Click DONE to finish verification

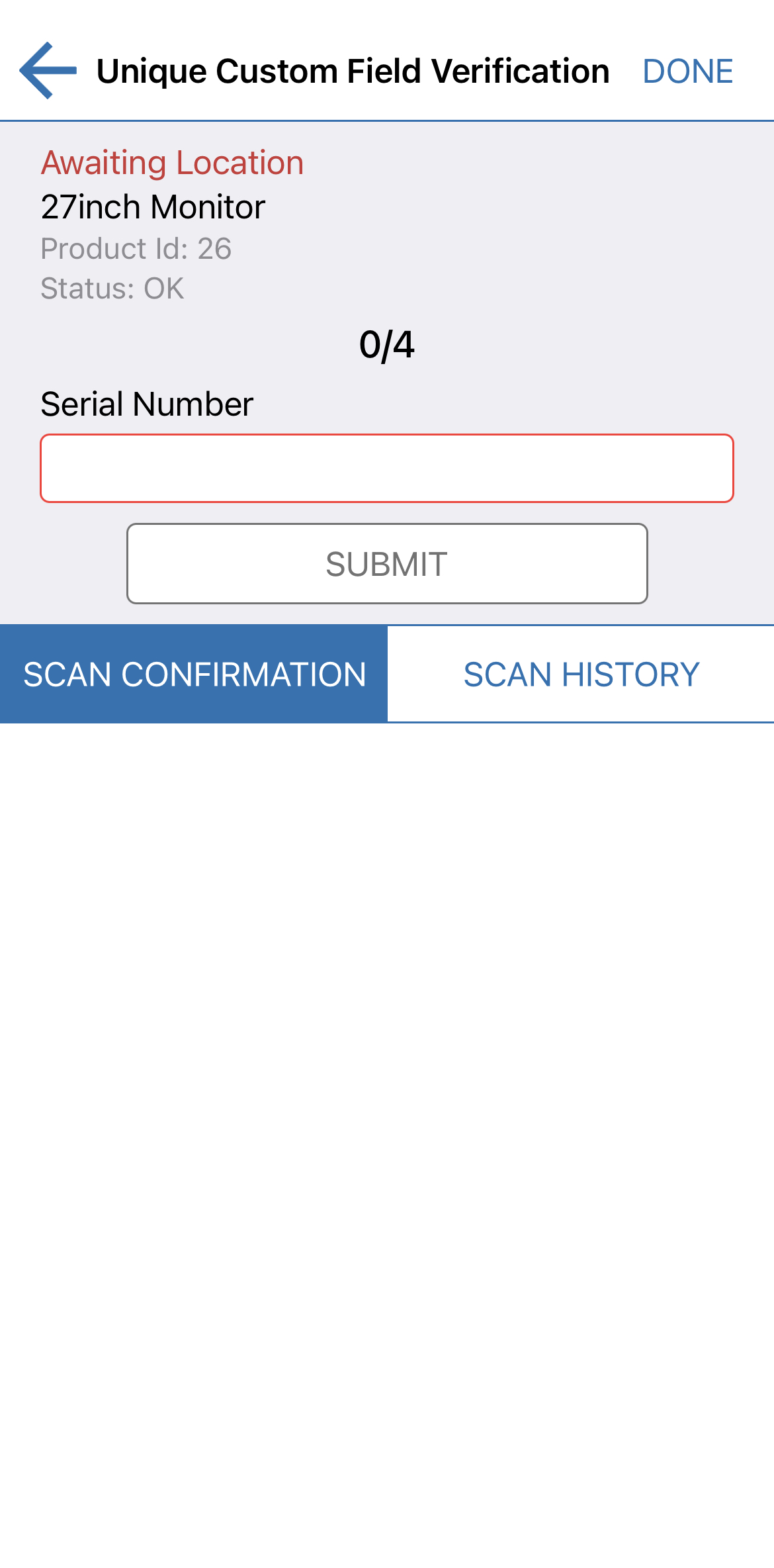coord(687,69)
